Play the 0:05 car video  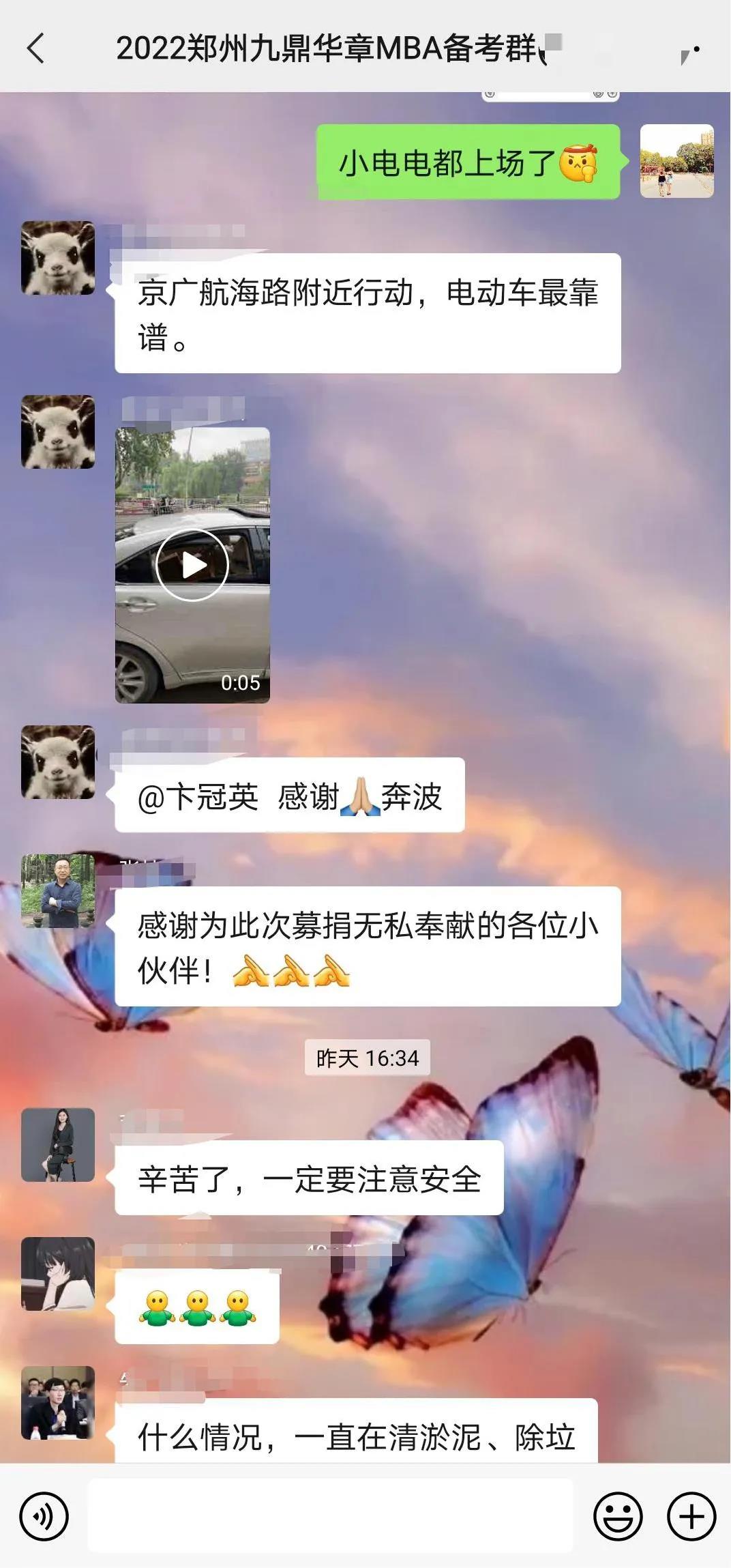192,565
